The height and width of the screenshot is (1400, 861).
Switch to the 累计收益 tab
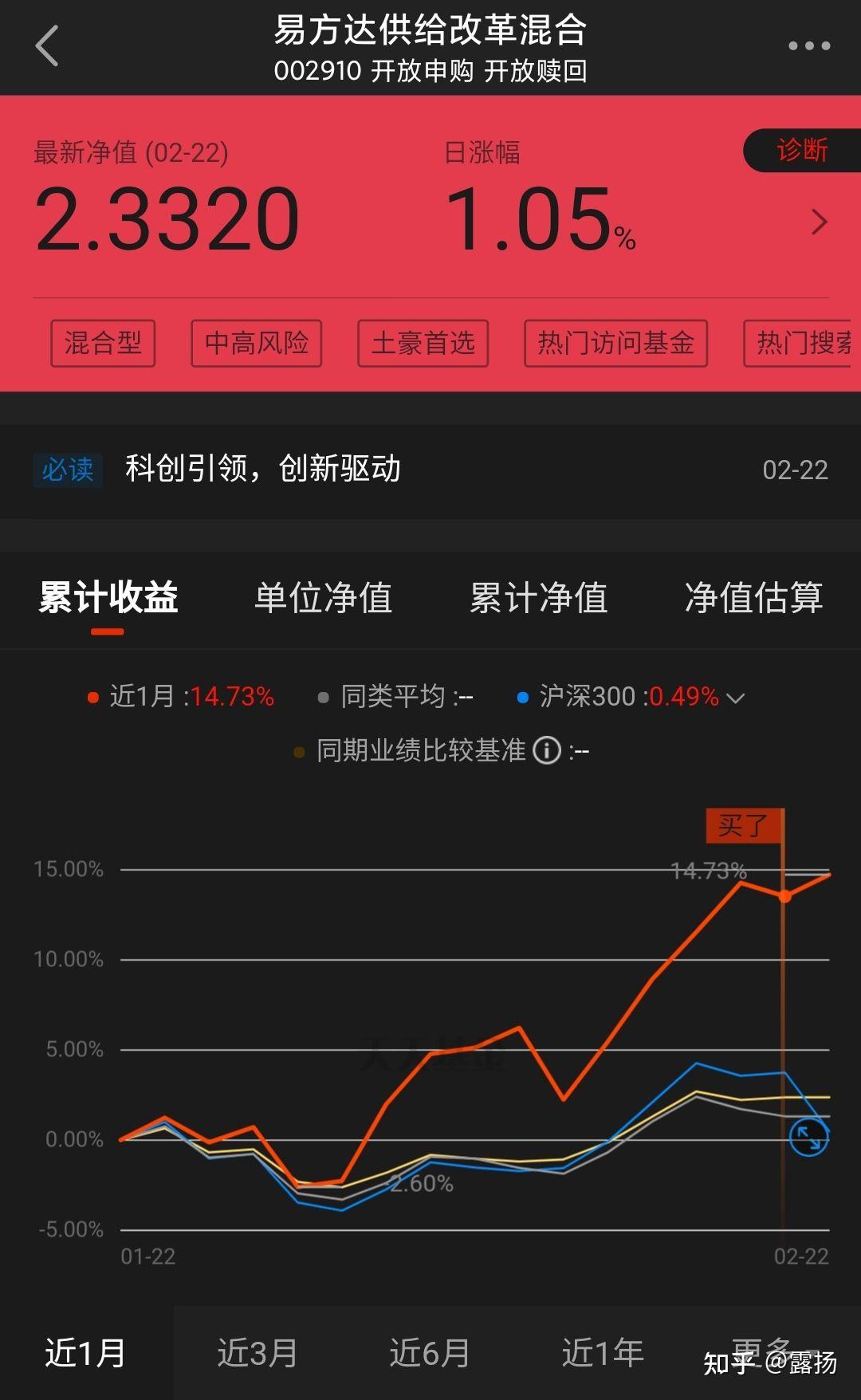[x=108, y=599]
